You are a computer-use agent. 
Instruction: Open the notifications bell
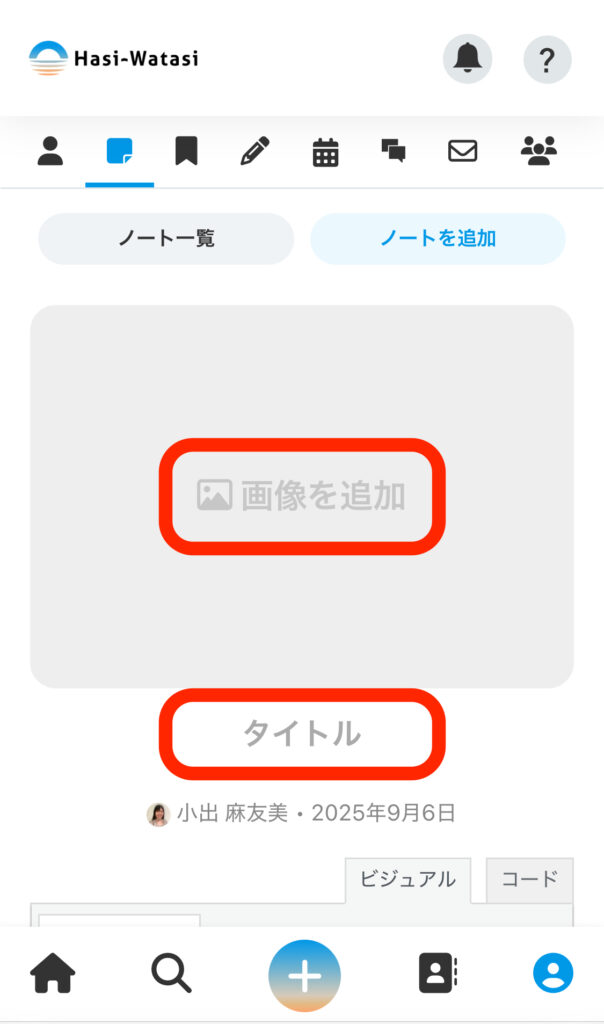467,60
